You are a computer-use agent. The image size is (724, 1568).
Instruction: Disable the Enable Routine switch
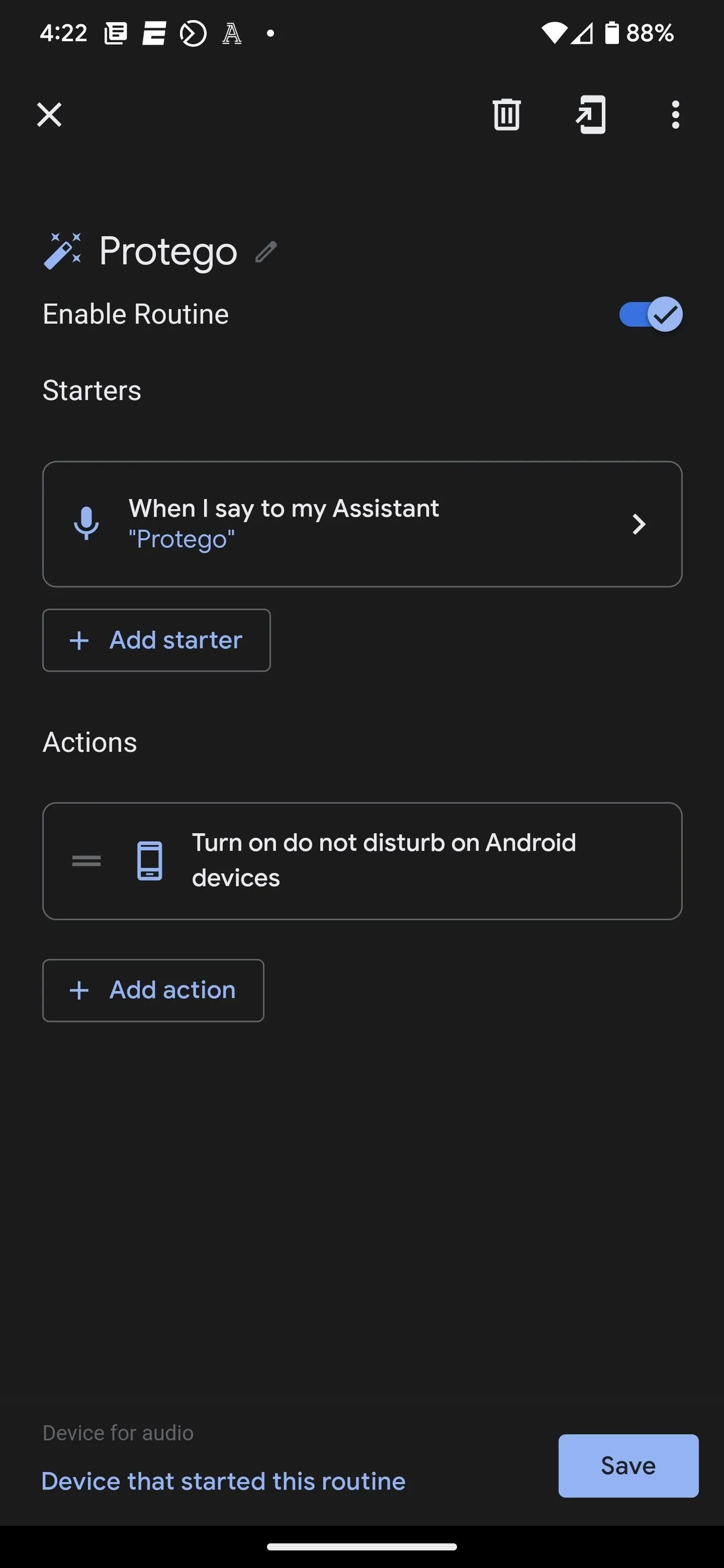click(650, 314)
